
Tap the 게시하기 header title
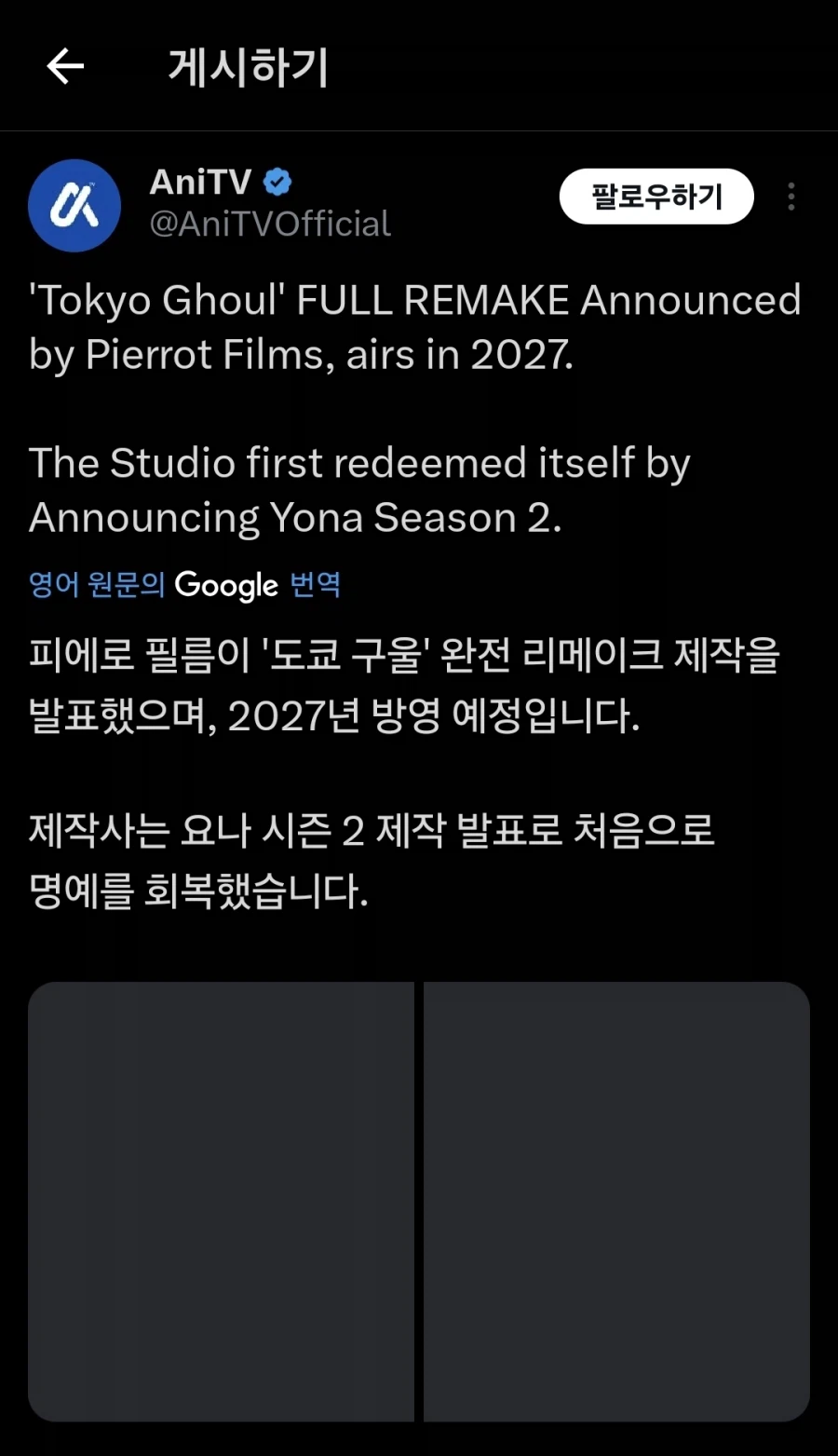click(247, 65)
